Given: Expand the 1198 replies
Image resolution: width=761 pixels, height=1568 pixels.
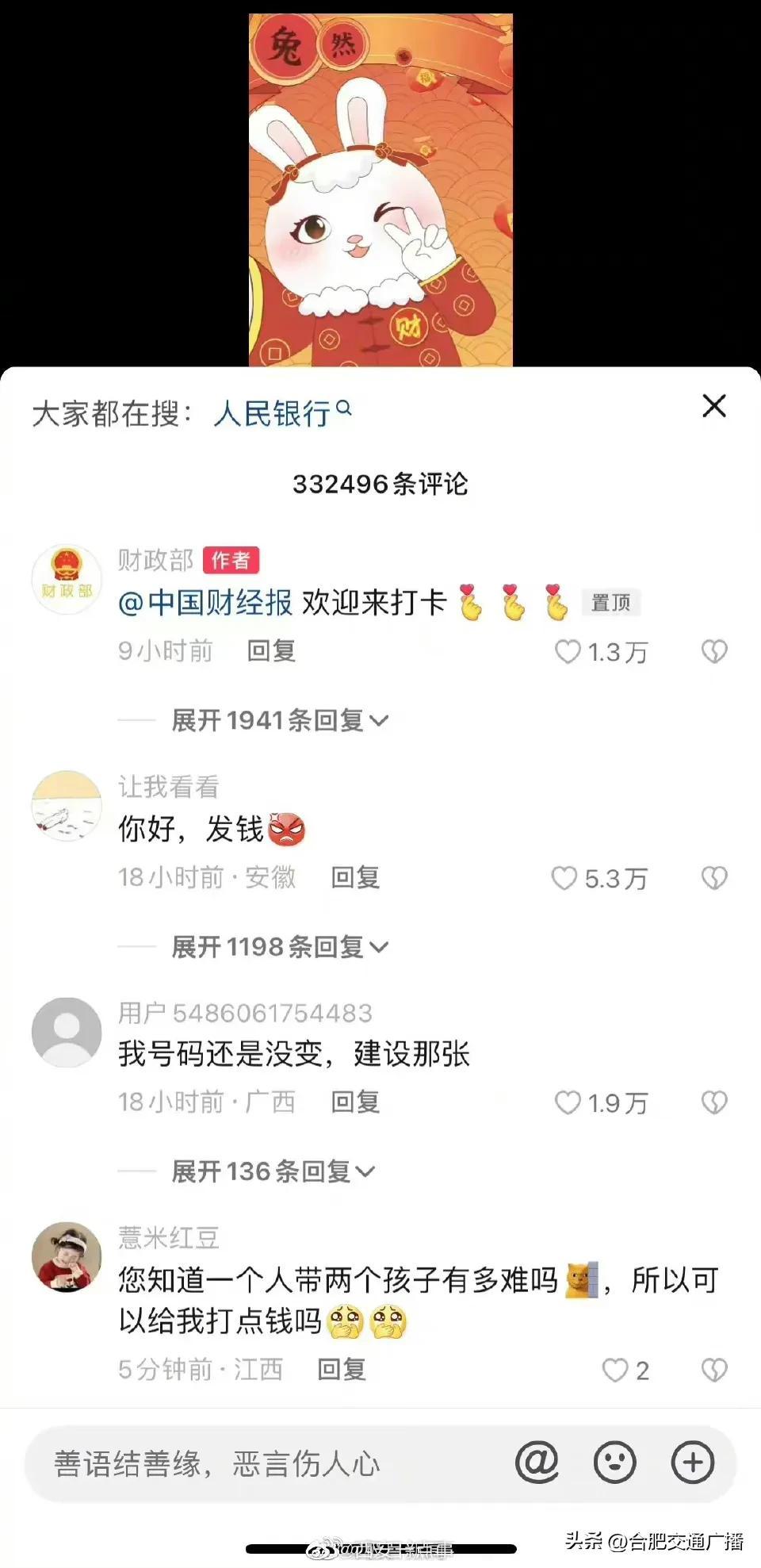Looking at the screenshot, I should click(279, 946).
